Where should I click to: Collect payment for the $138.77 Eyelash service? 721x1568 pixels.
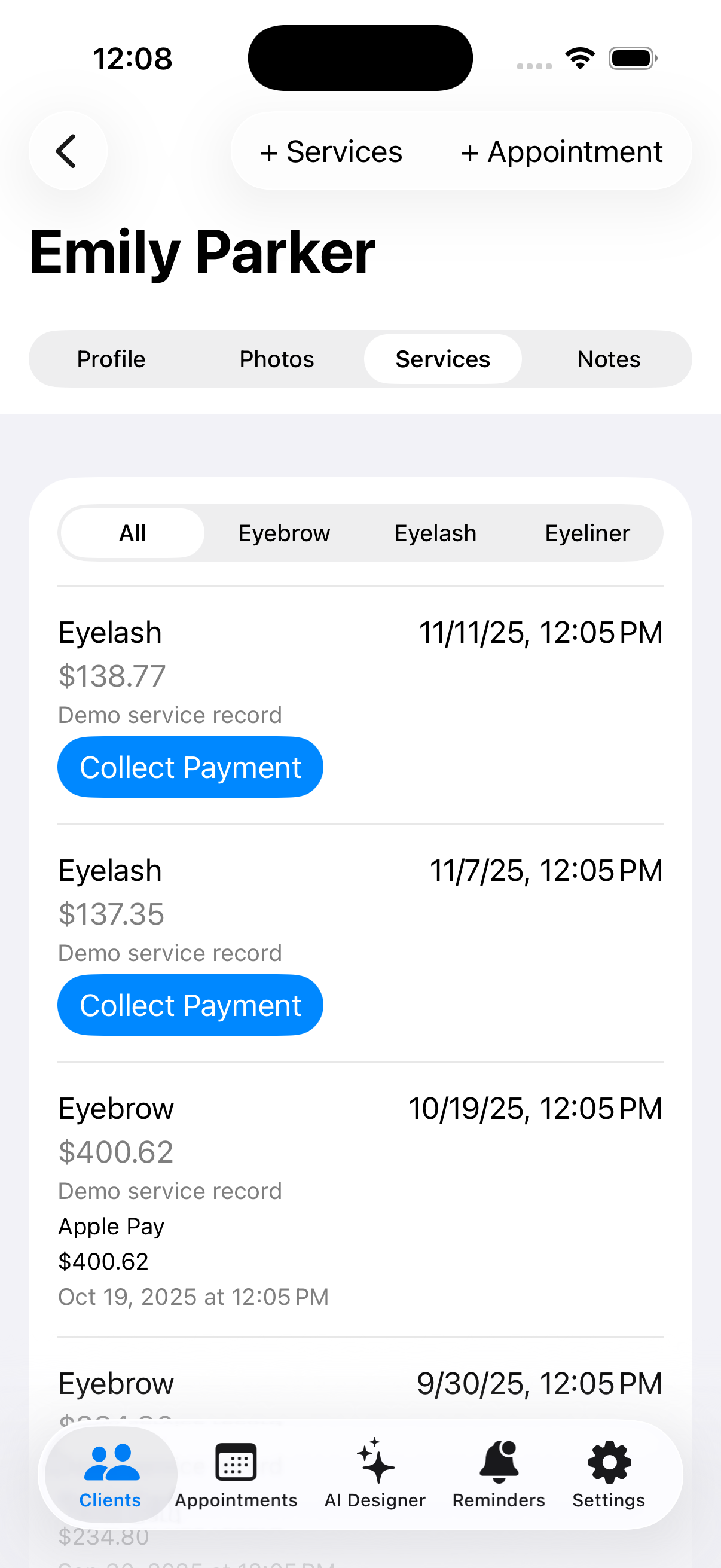coord(190,767)
